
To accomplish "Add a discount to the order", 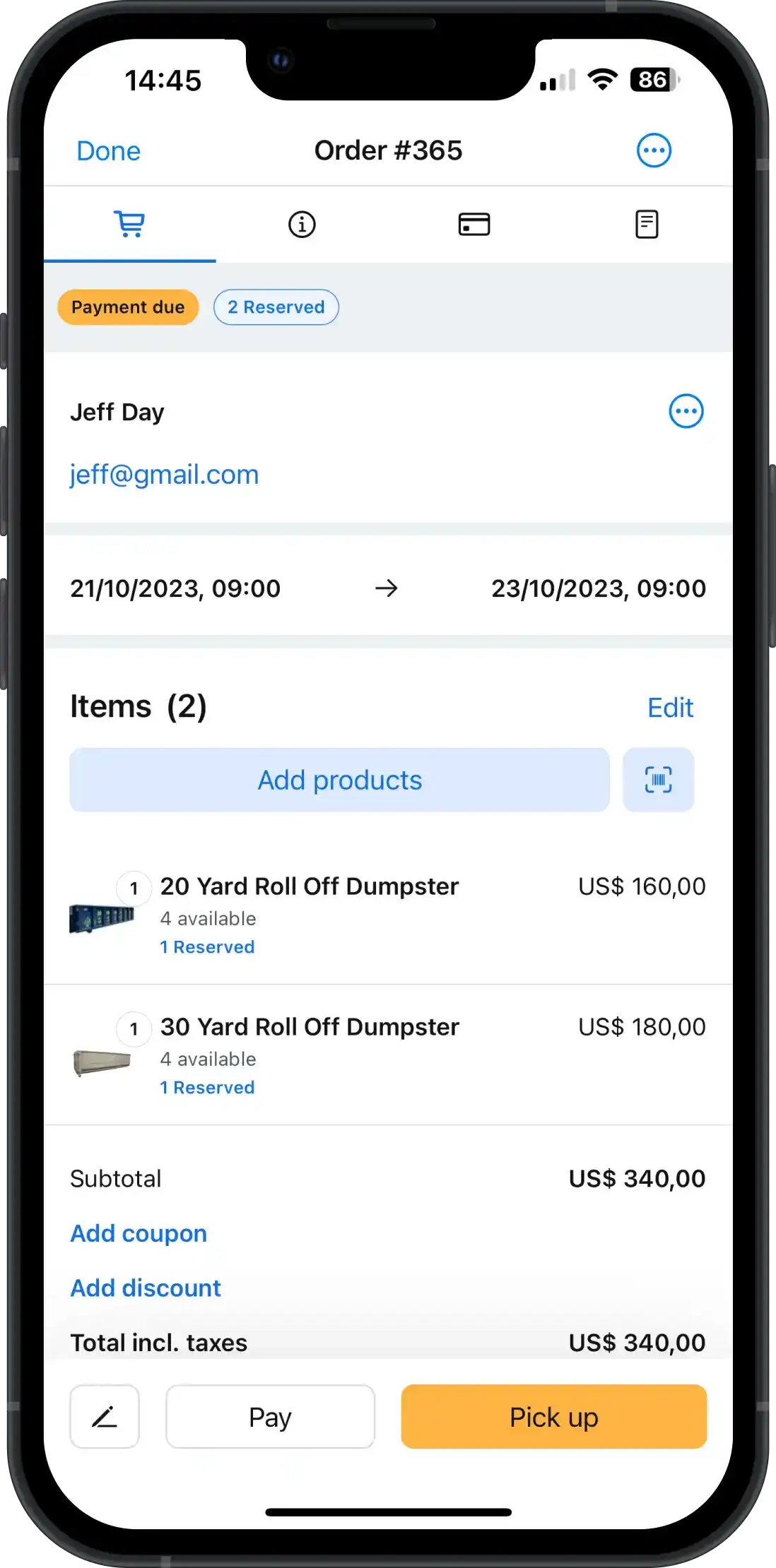I will pos(146,1288).
